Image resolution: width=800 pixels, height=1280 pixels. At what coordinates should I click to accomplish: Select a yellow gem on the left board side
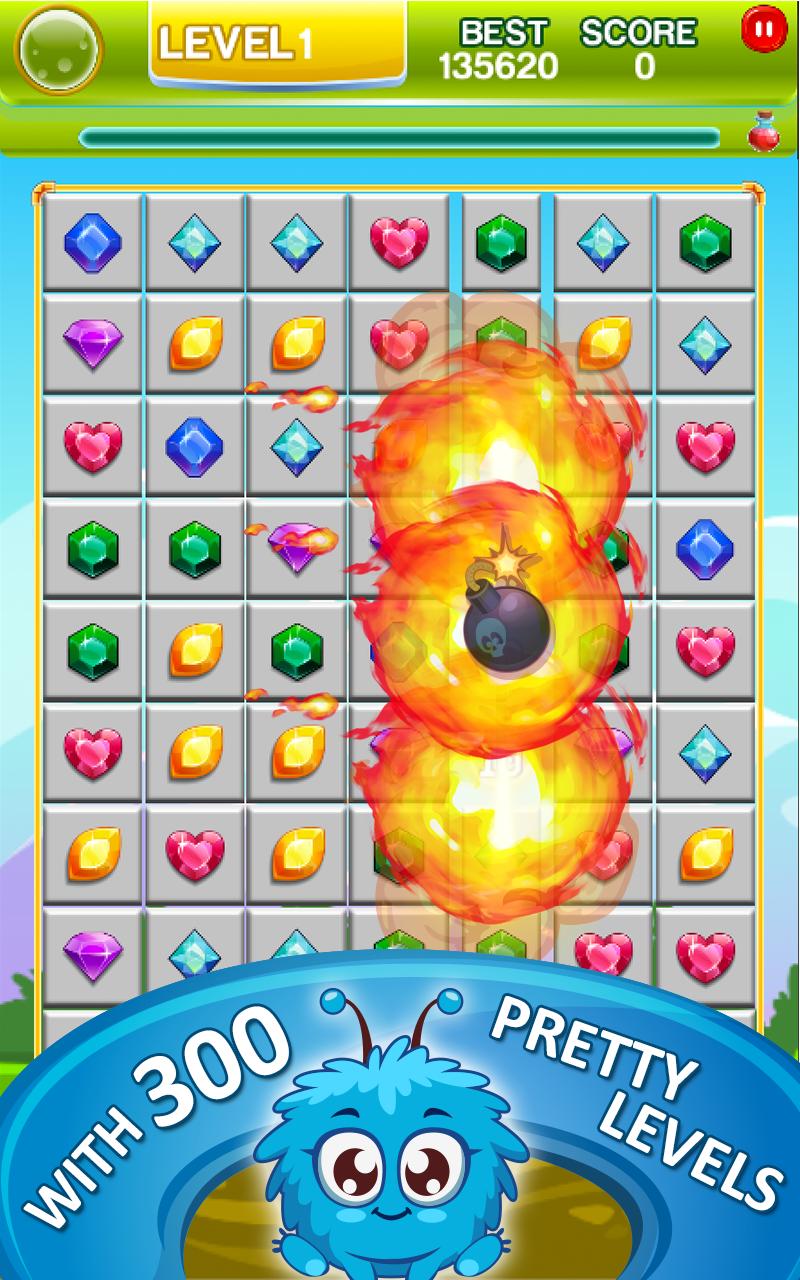(x=195, y=343)
